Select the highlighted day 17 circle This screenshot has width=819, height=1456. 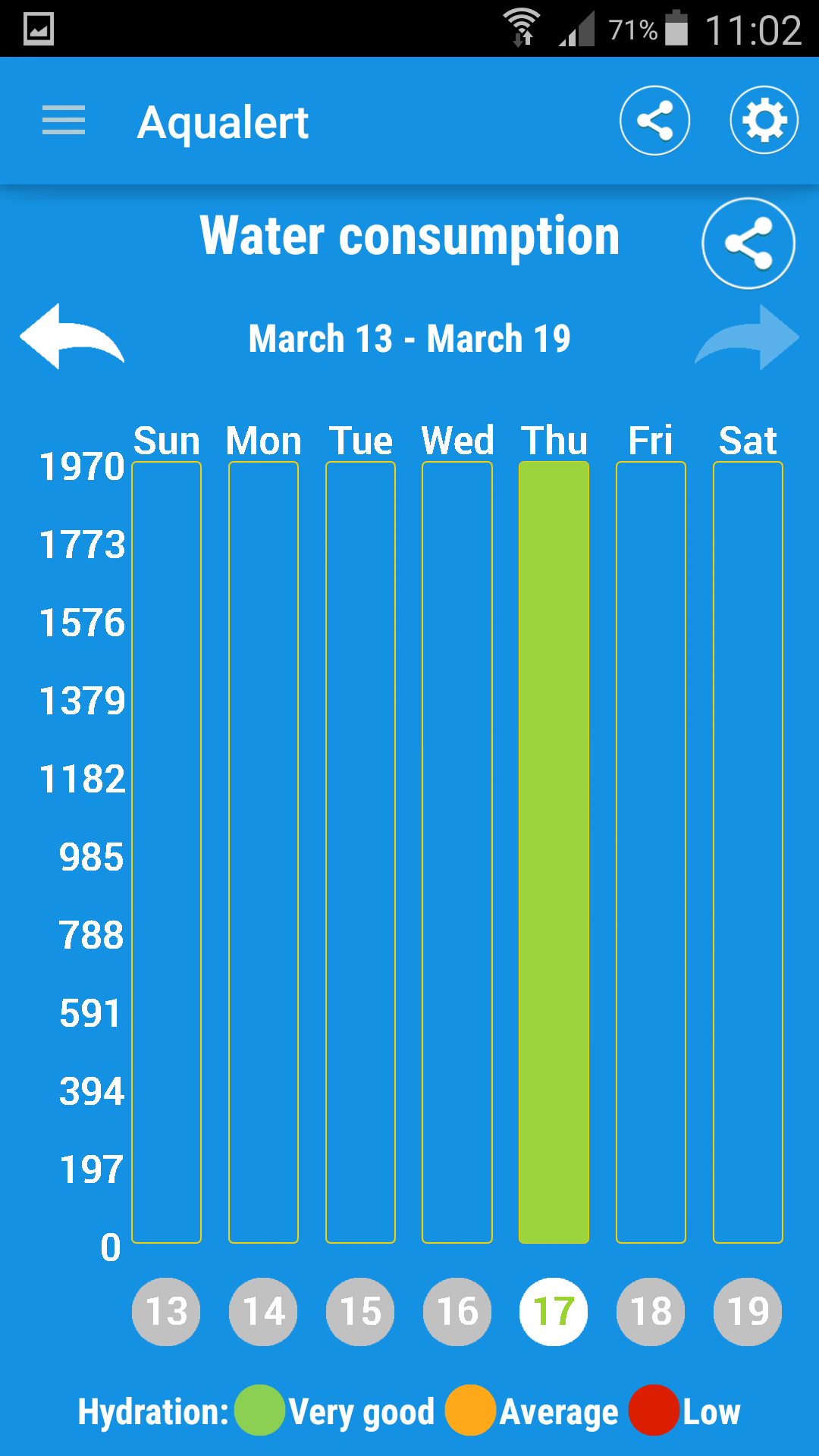[x=554, y=1312]
